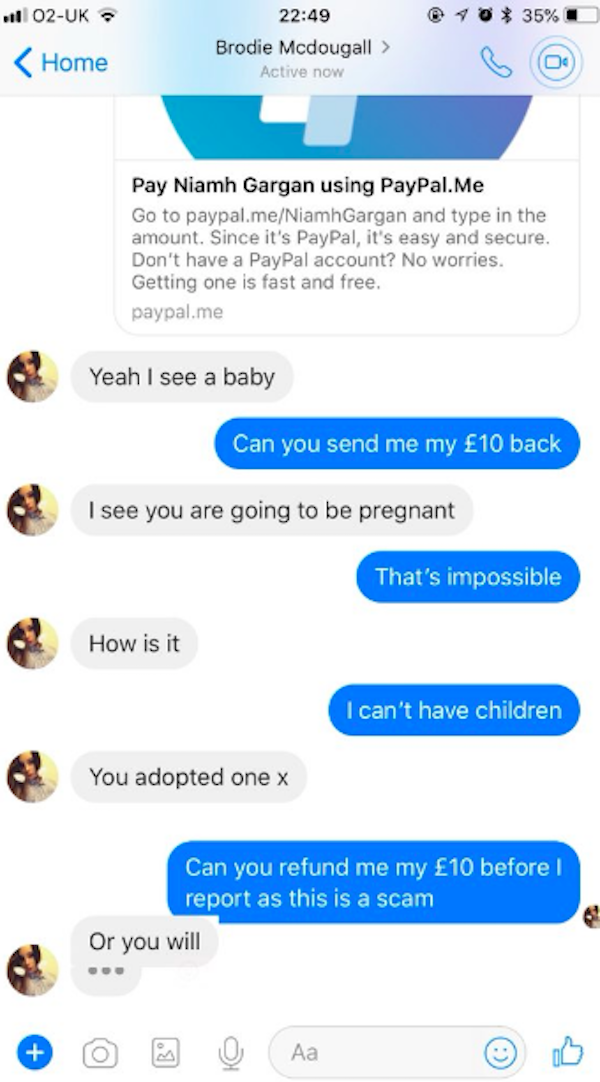Viewport: 600px width, 1082px height.
Task: Tap the avatar beside "Yeah I see a baby"
Action: coord(32,377)
